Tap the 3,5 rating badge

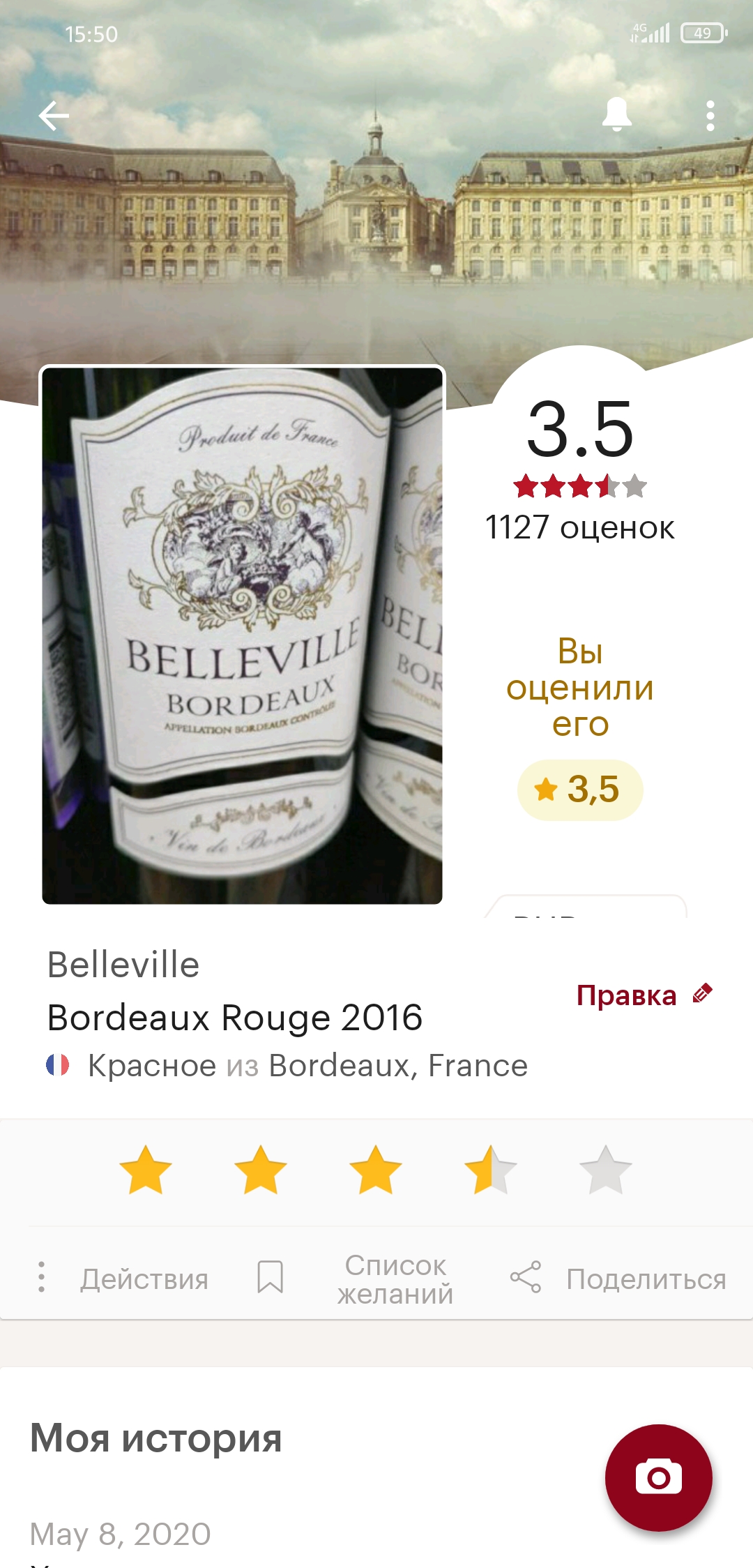[x=579, y=790]
